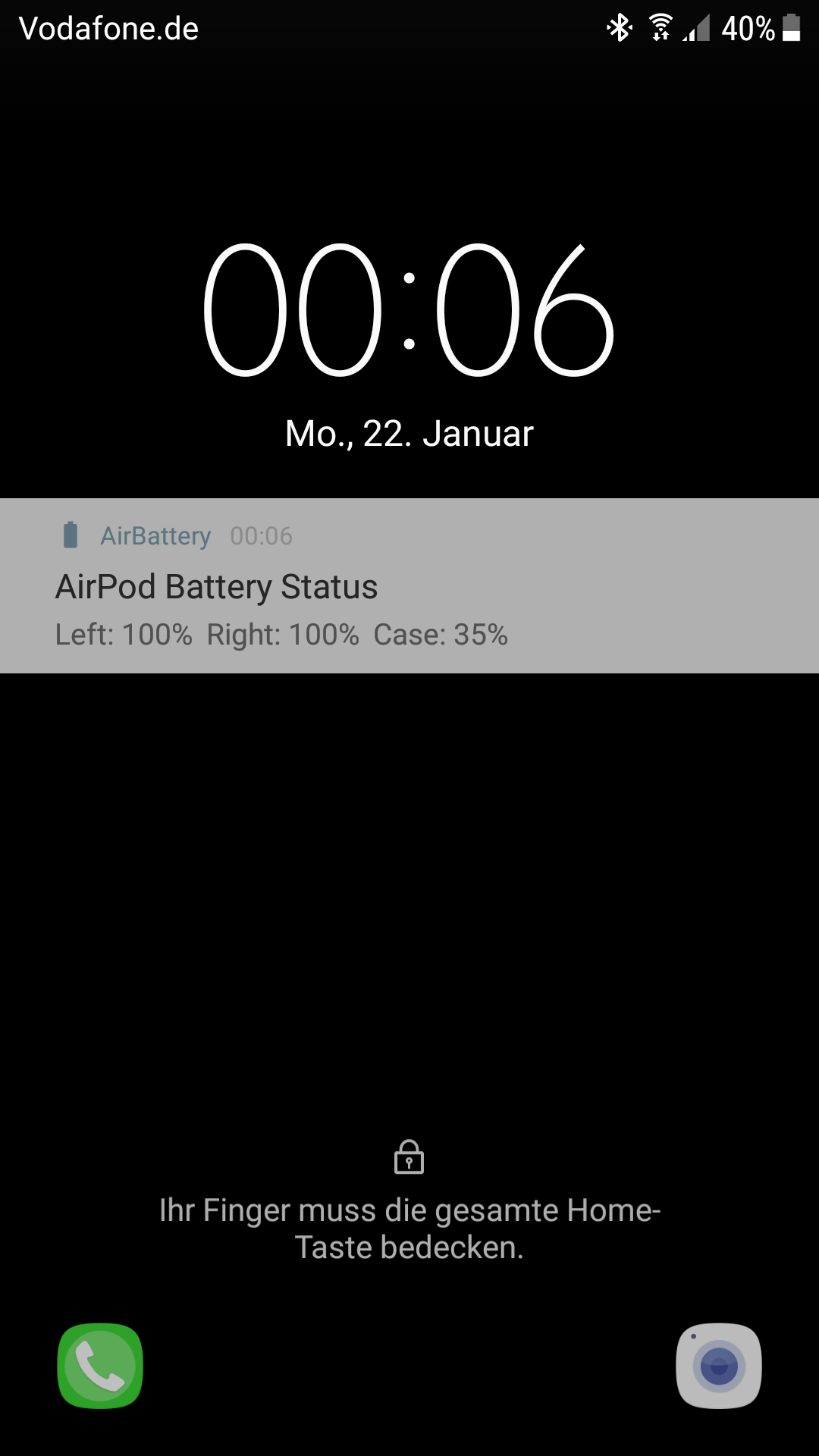The image size is (819, 1456).
Task: Tap the camera shortcut icon
Action: [x=718, y=1366]
